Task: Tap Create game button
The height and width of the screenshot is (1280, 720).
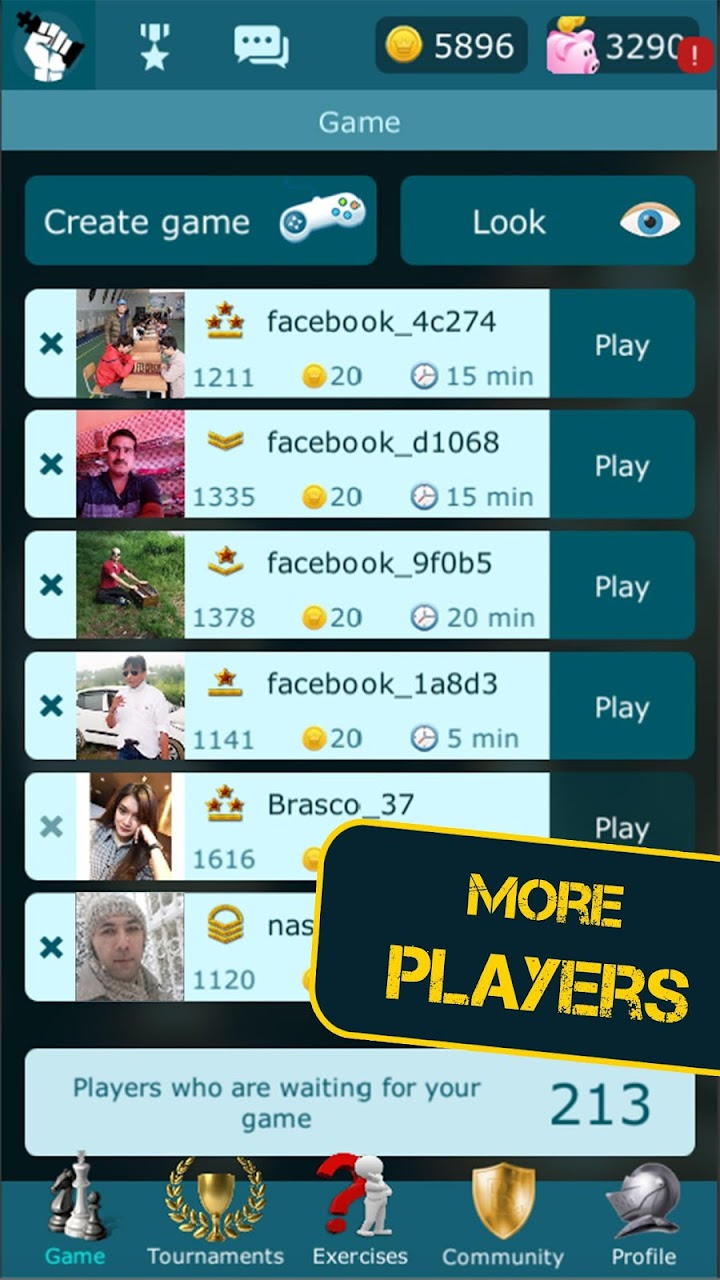Action: [200, 221]
